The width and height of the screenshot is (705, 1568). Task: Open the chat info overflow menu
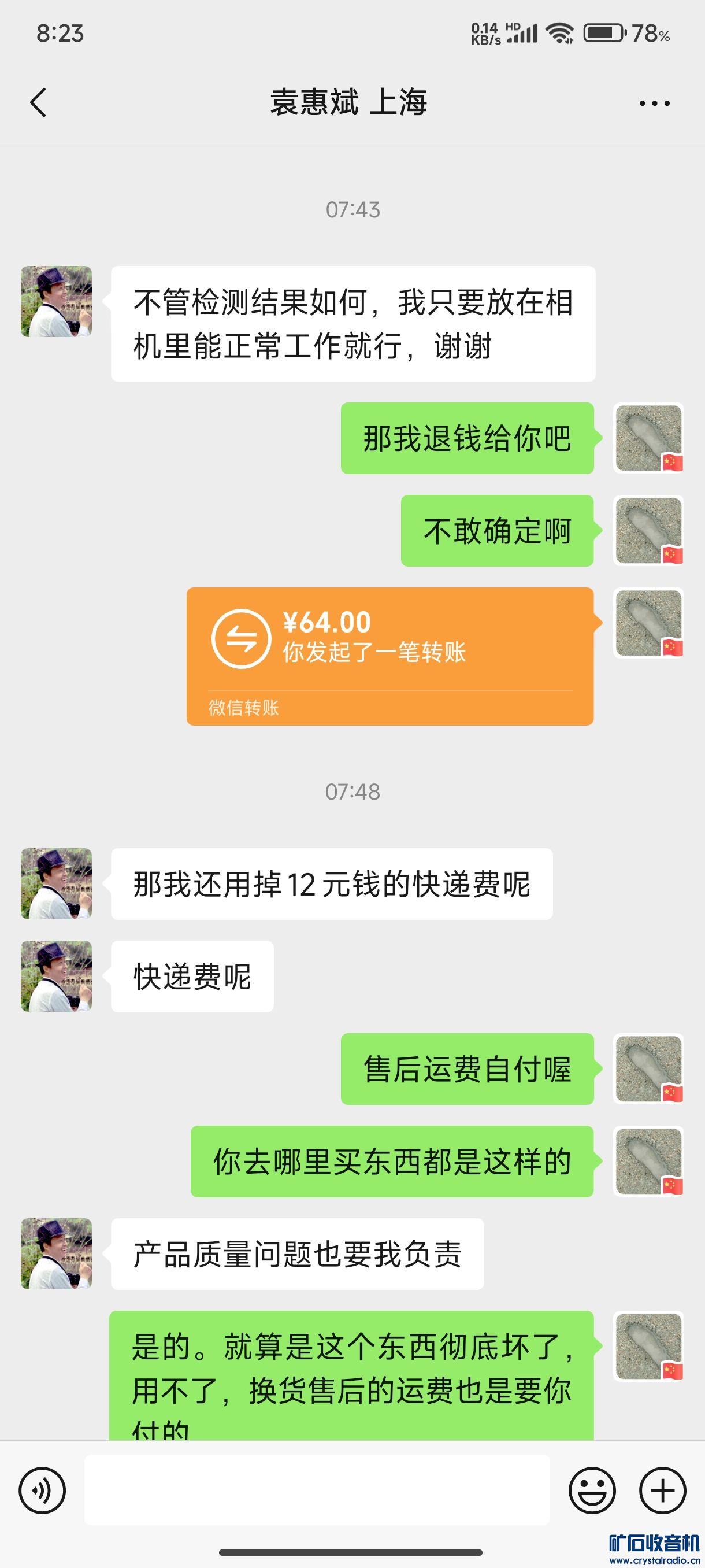655,103
